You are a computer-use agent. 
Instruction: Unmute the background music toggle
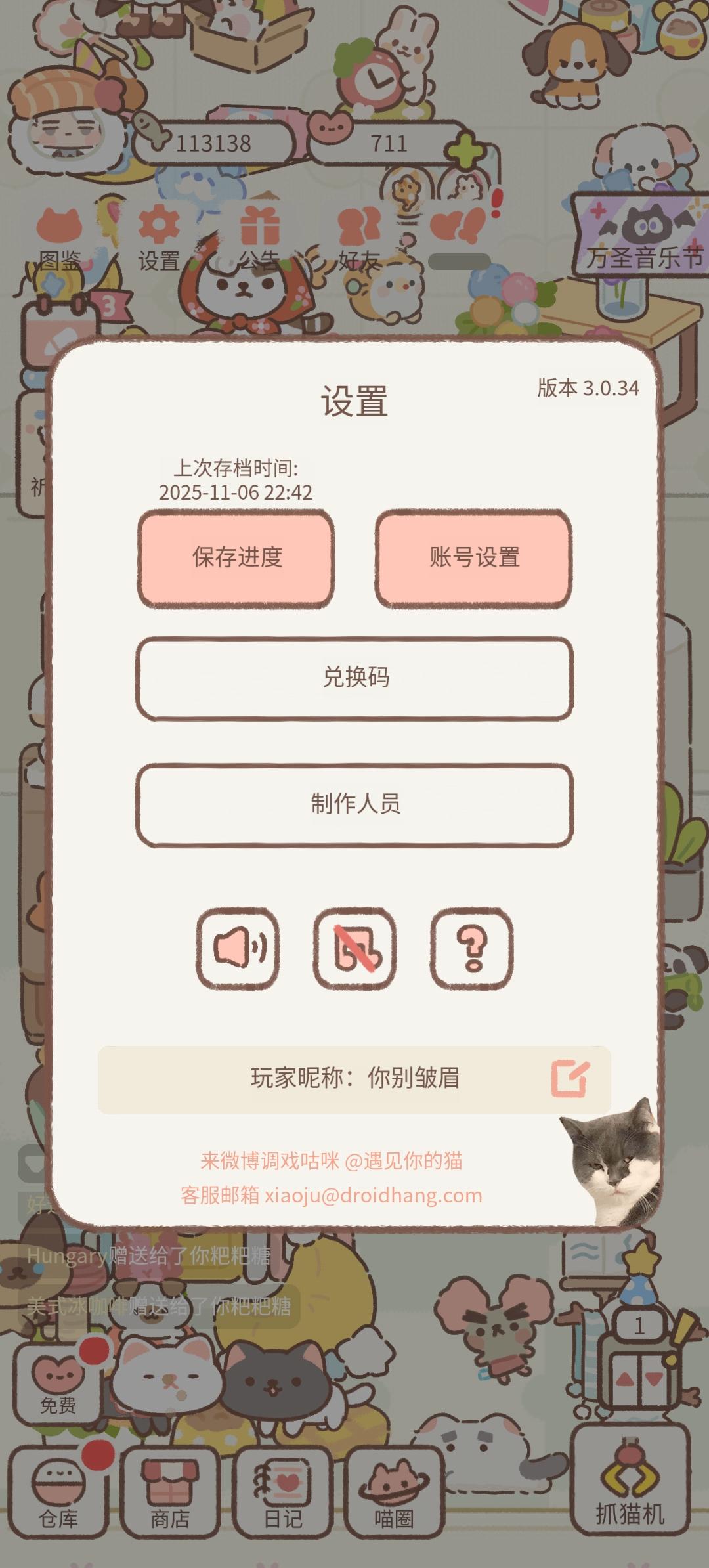[354, 949]
